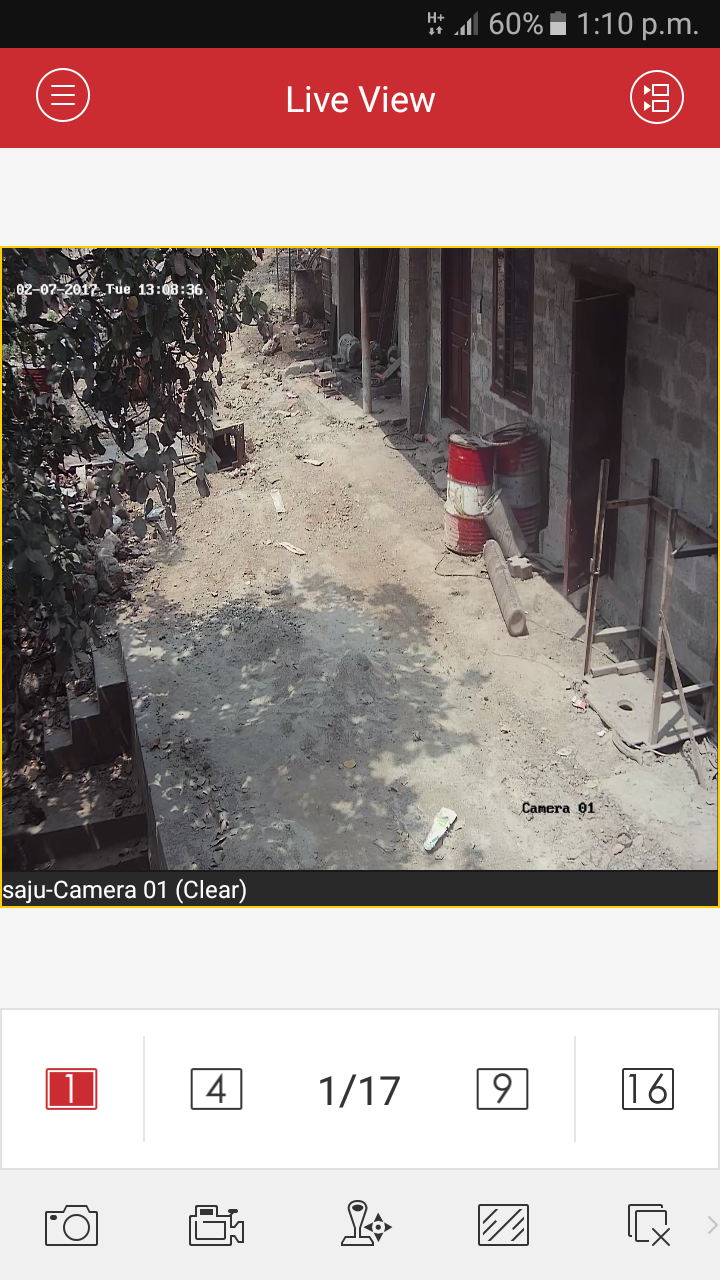Open the hamburger menu
This screenshot has width=720, height=1280.
click(63, 97)
